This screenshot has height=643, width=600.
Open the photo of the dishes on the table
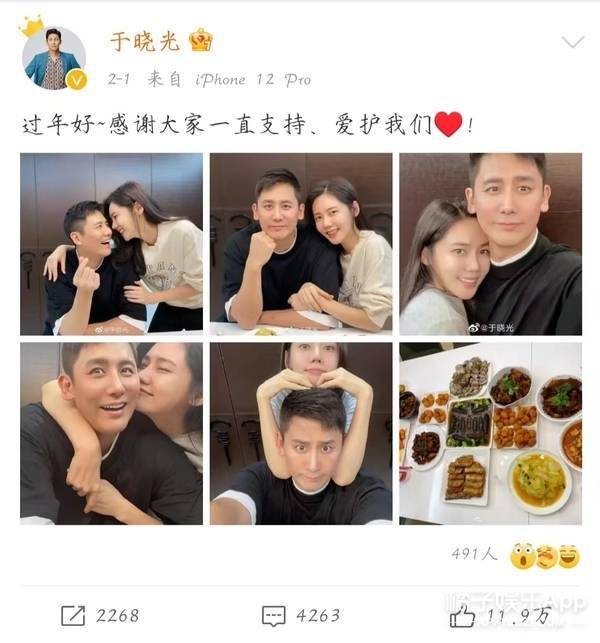point(490,433)
